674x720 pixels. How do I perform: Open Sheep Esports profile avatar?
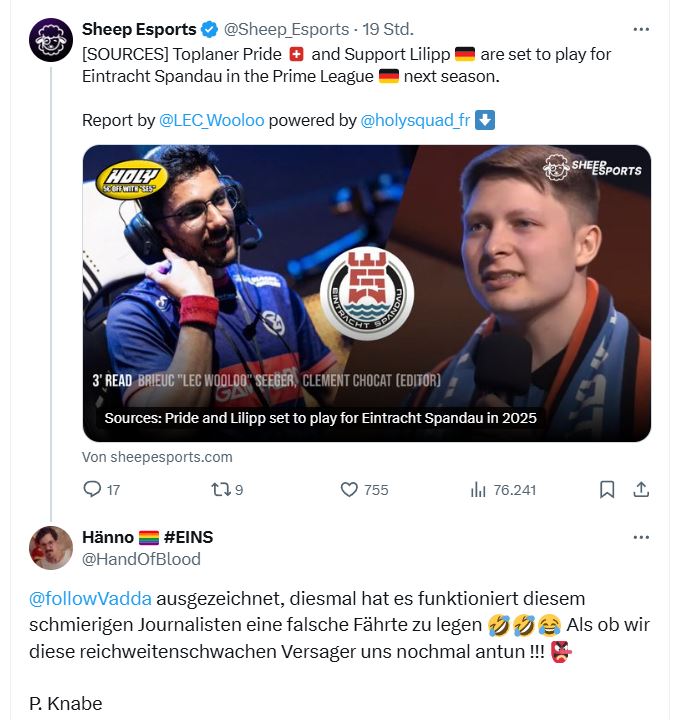pyautogui.click(x=51, y=41)
